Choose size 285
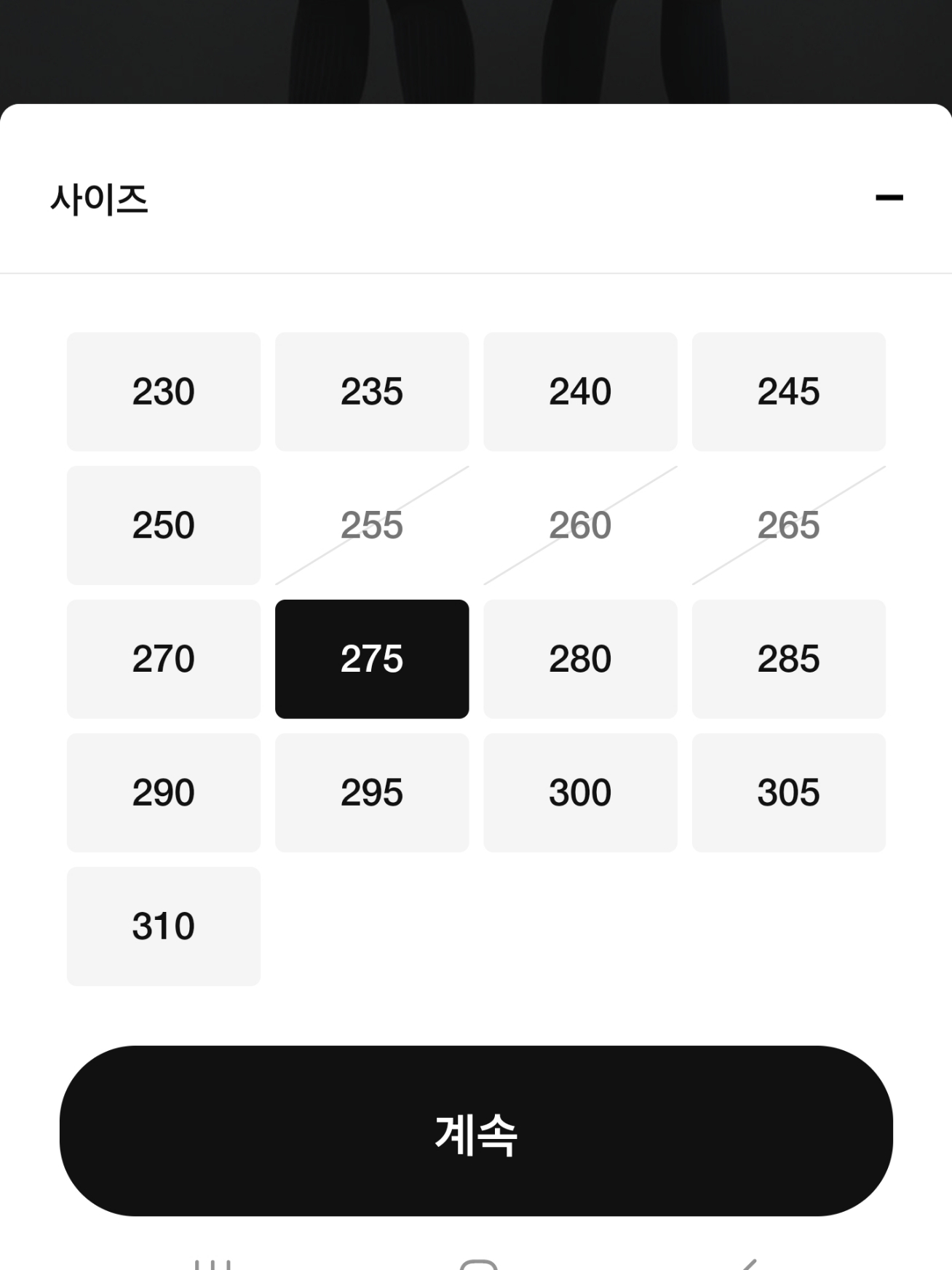 coord(788,659)
